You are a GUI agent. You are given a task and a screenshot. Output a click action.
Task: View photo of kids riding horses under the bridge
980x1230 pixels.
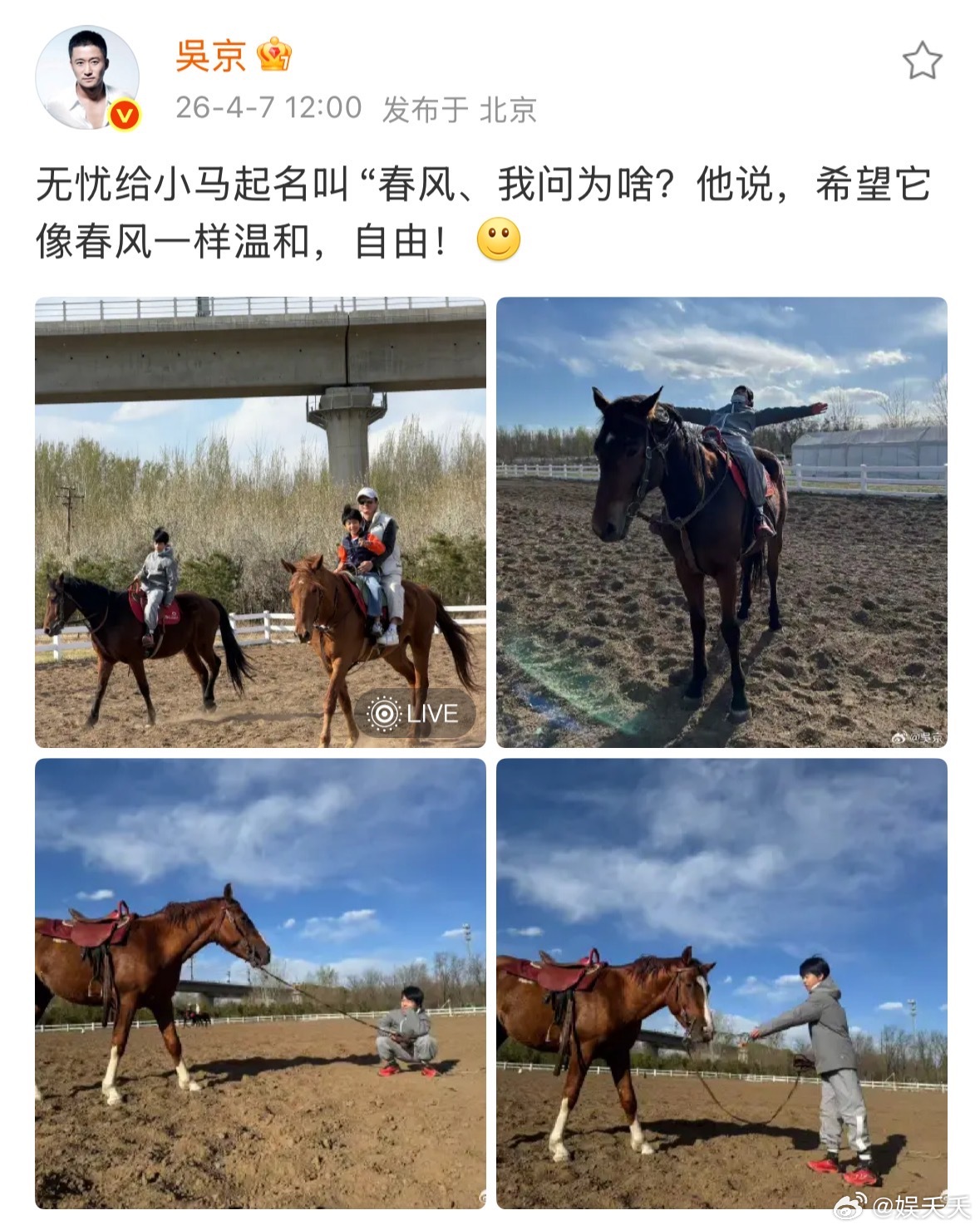258,519
